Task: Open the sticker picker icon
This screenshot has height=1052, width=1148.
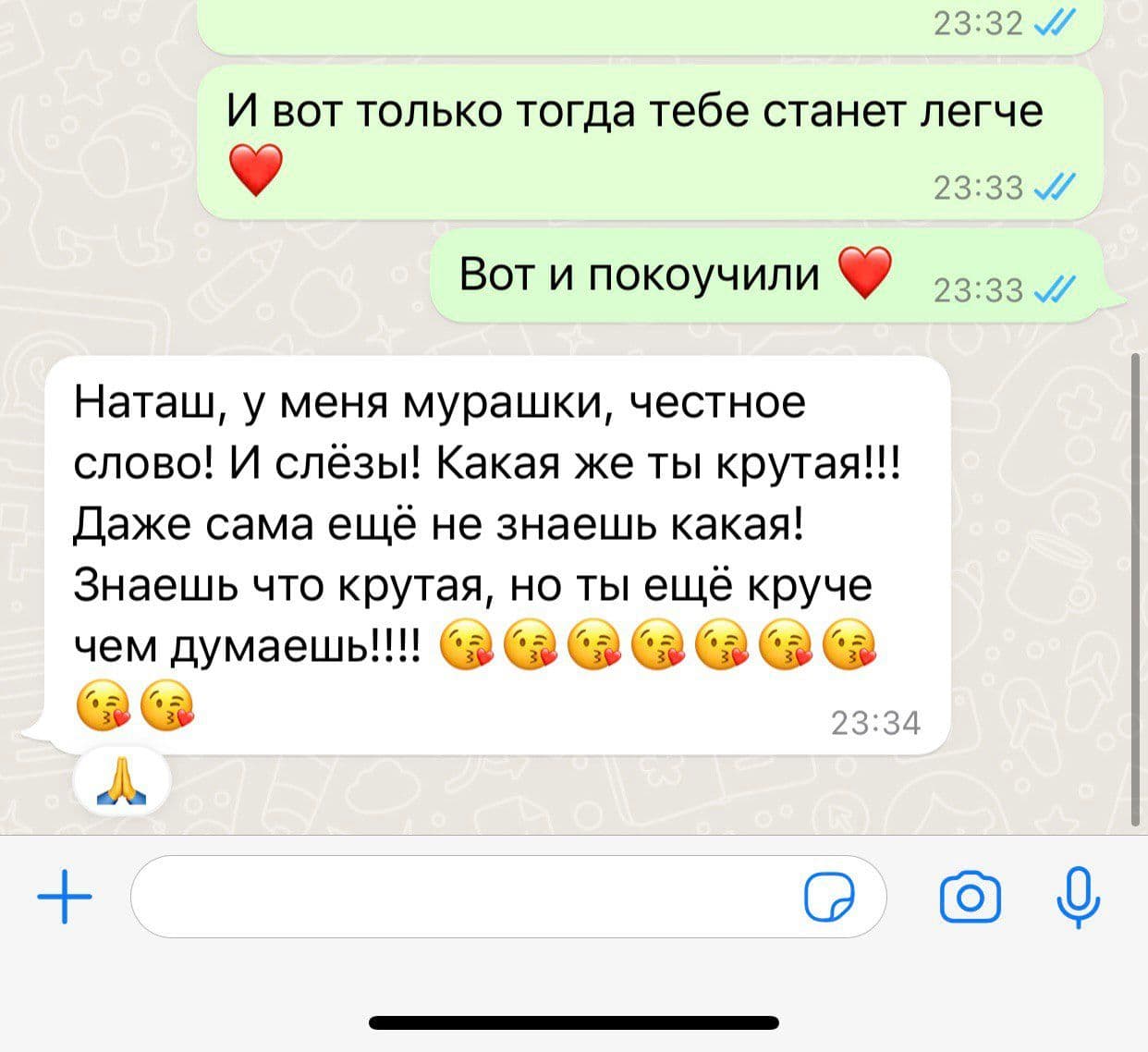Action: [828, 898]
